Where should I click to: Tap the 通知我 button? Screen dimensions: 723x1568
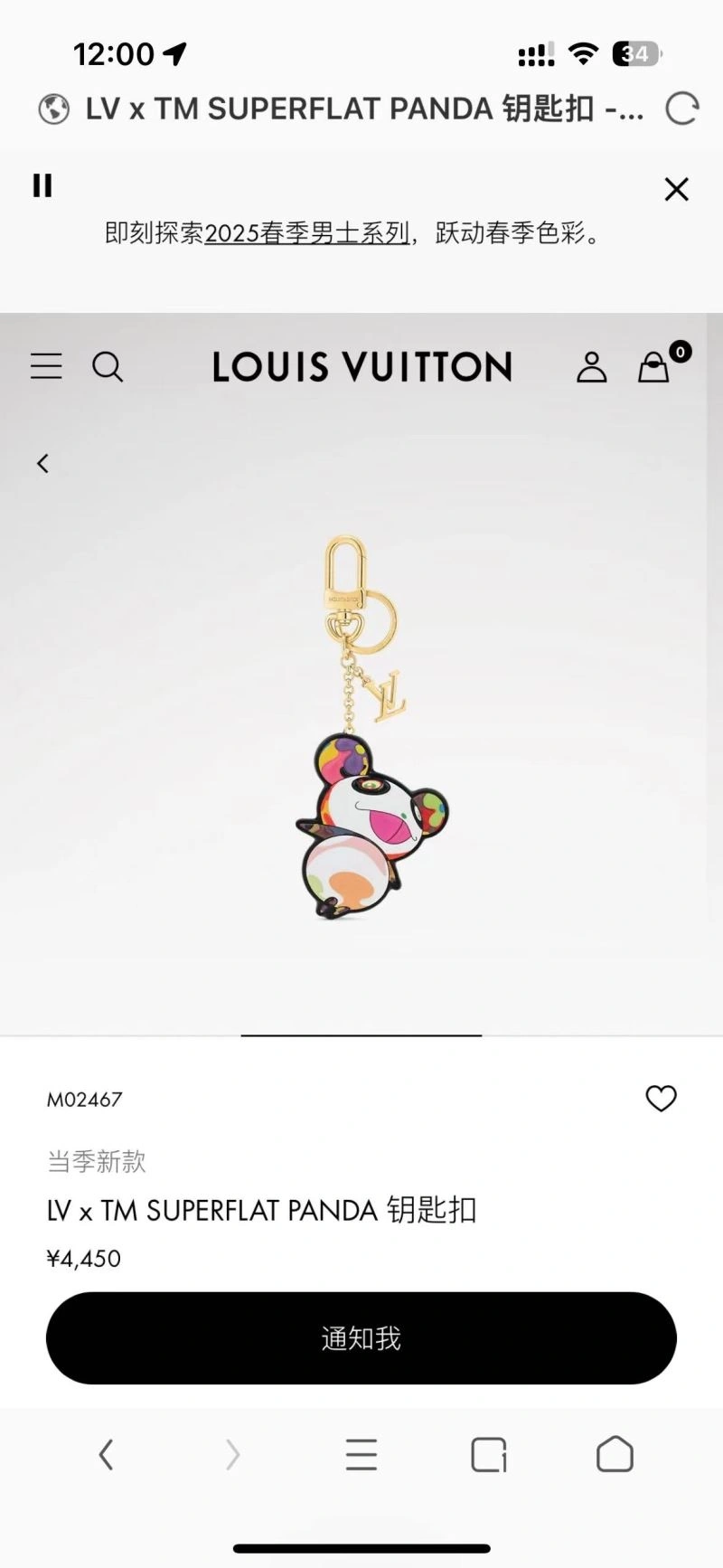361,1337
